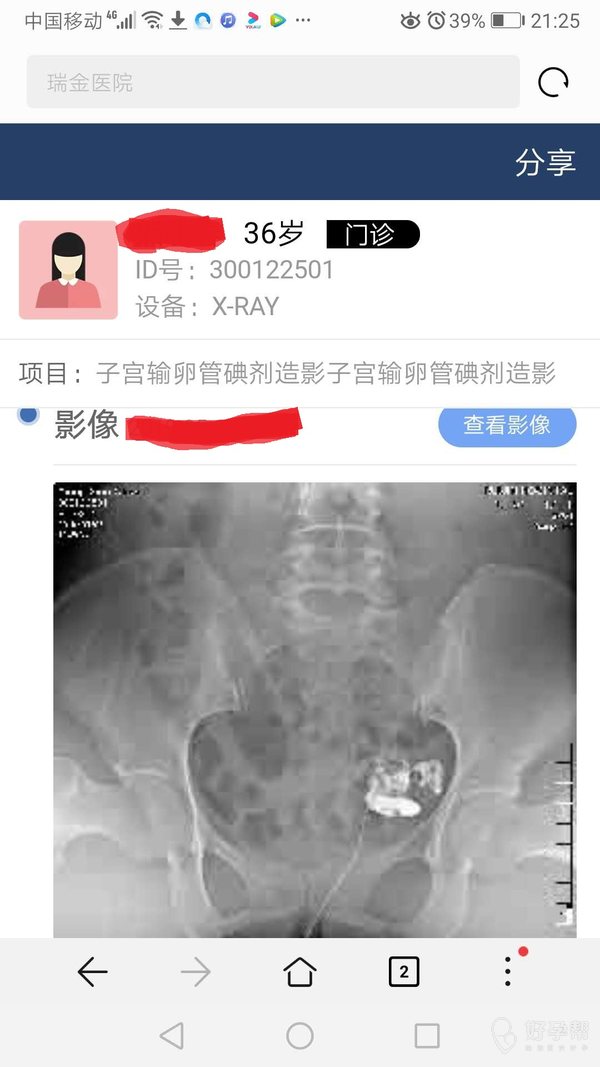Open the browser tabs switcher
The height and width of the screenshot is (1067, 600).
pyautogui.click(x=403, y=971)
